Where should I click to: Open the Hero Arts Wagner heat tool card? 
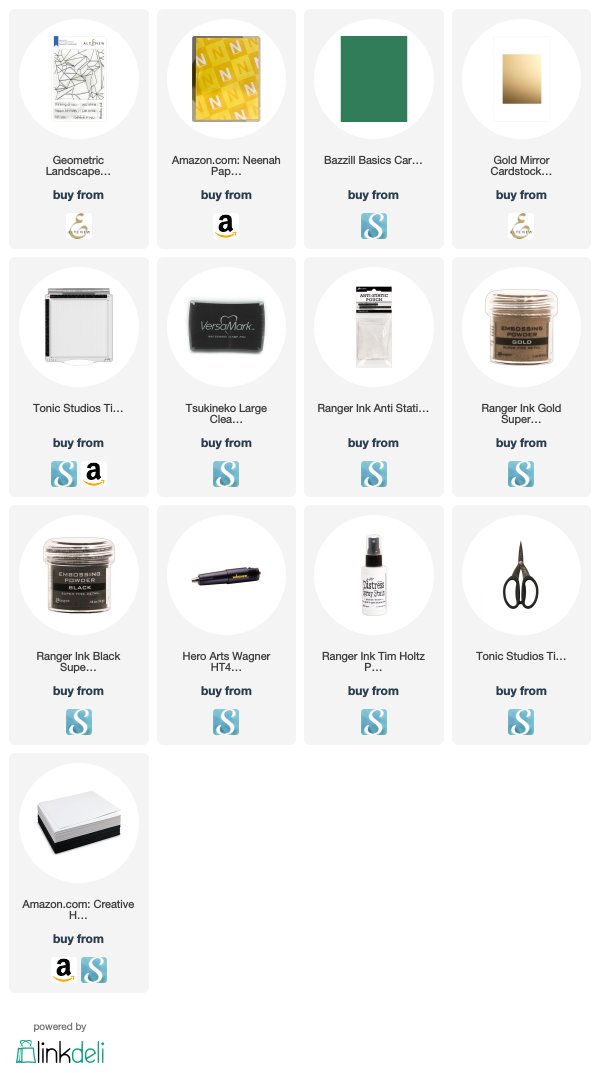(x=226, y=625)
